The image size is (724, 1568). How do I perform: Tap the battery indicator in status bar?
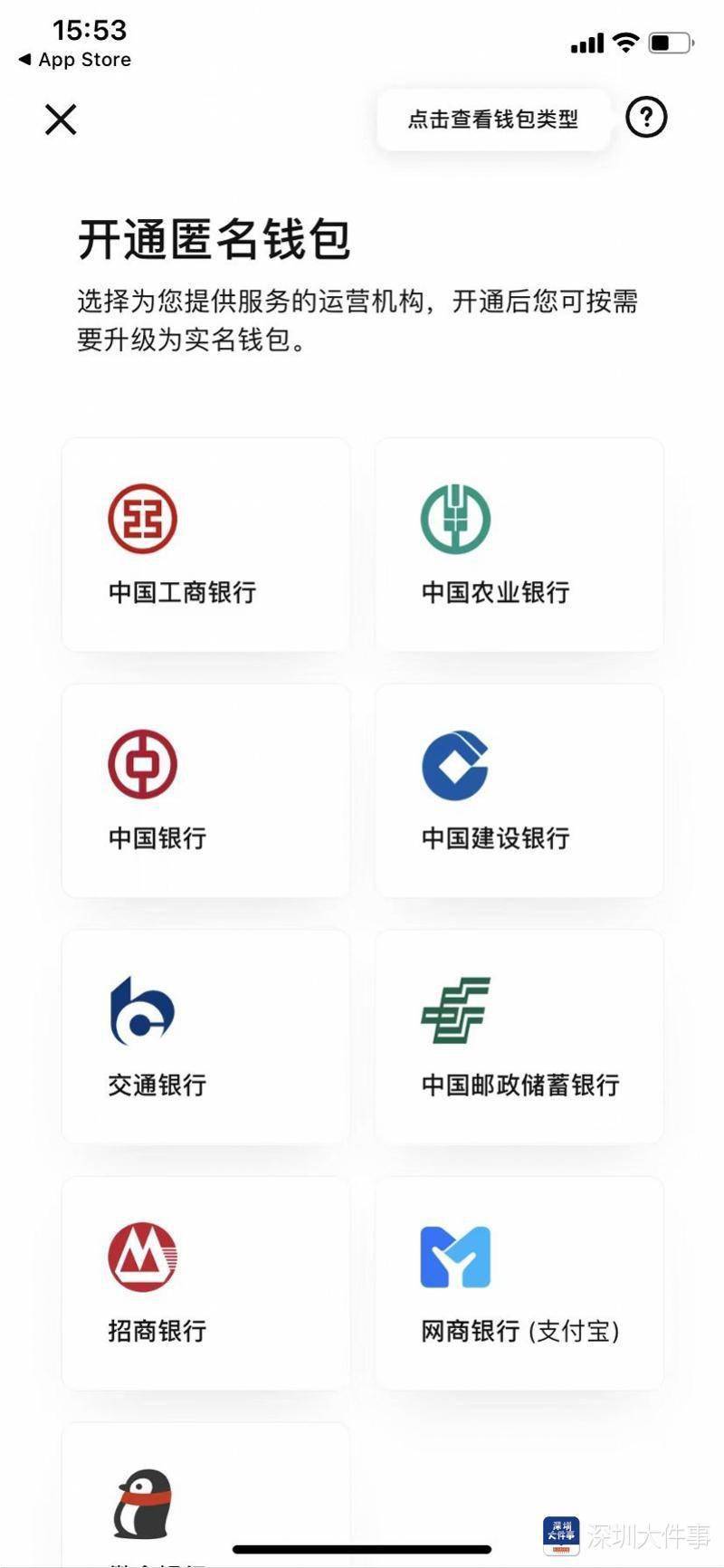672,42
